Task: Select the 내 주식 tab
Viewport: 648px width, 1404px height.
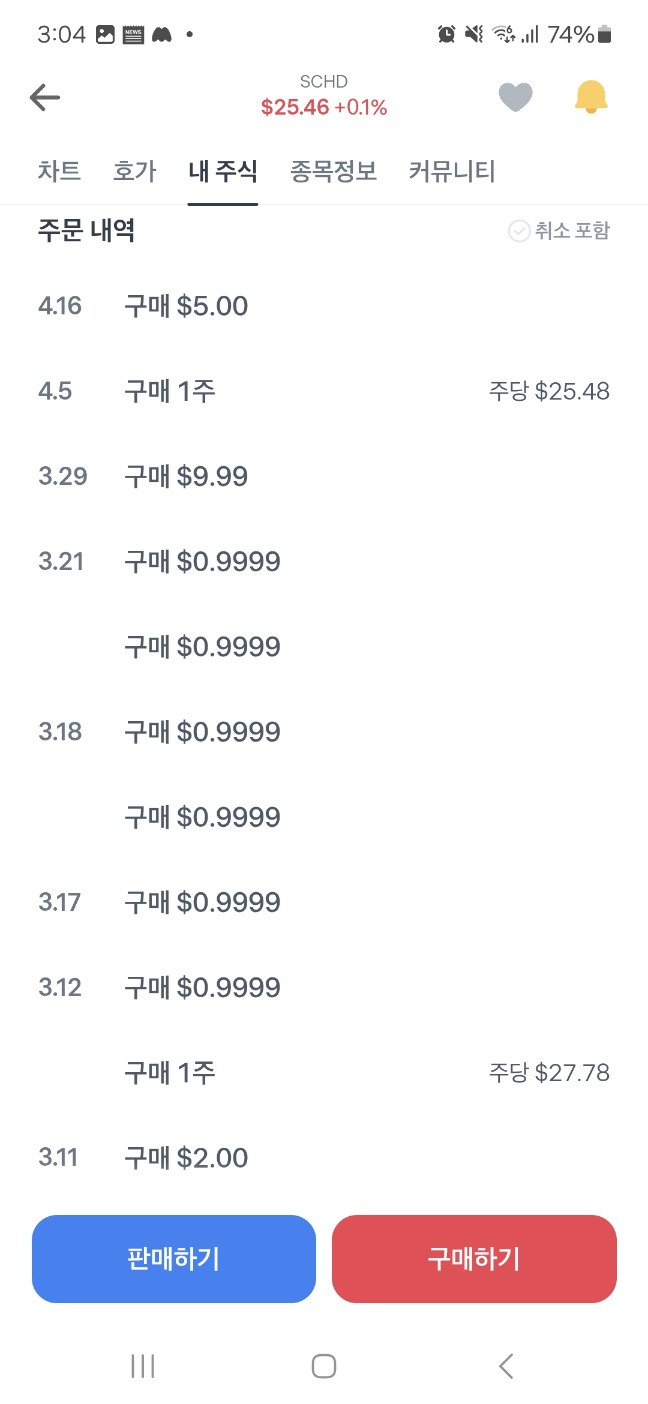Action: 223,171
